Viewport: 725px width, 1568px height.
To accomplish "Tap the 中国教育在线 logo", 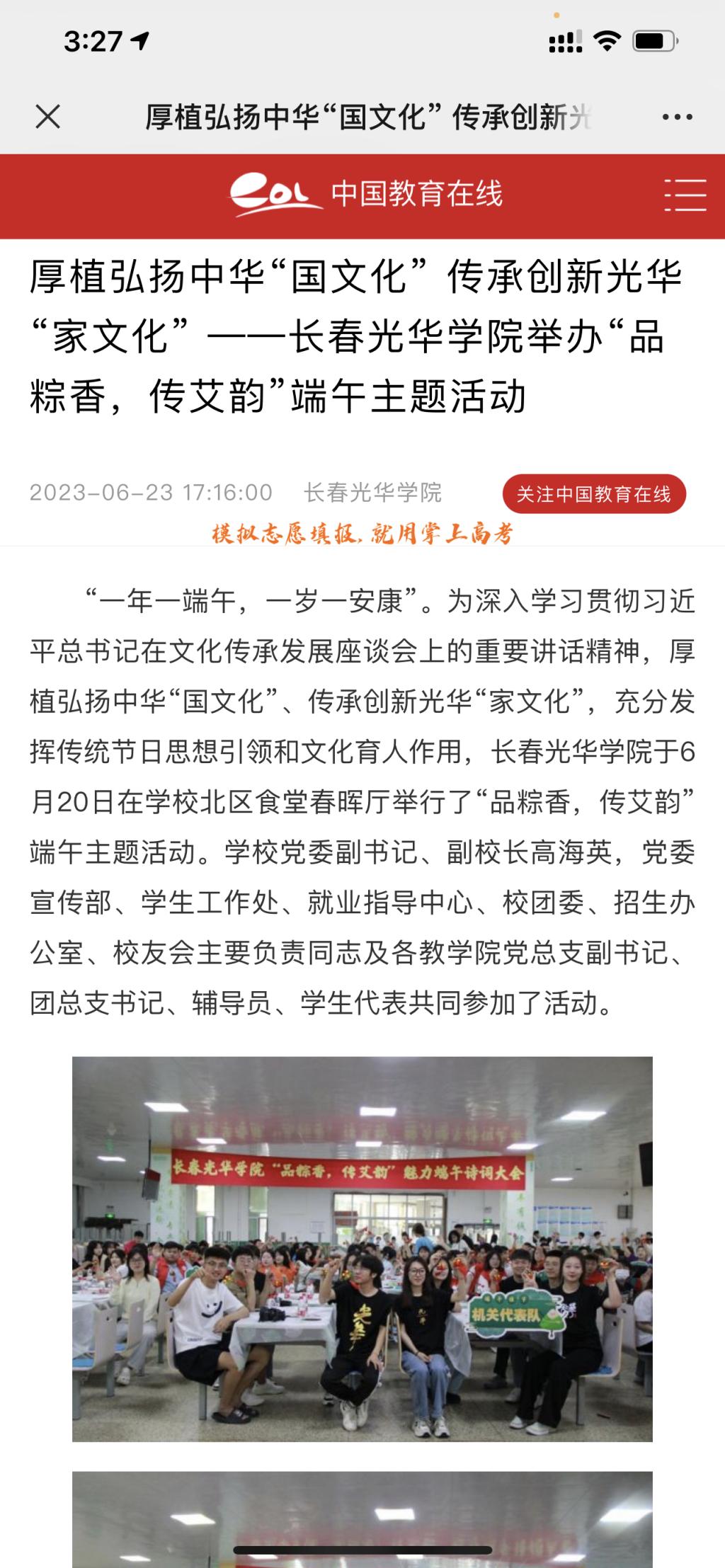I will (365, 195).
